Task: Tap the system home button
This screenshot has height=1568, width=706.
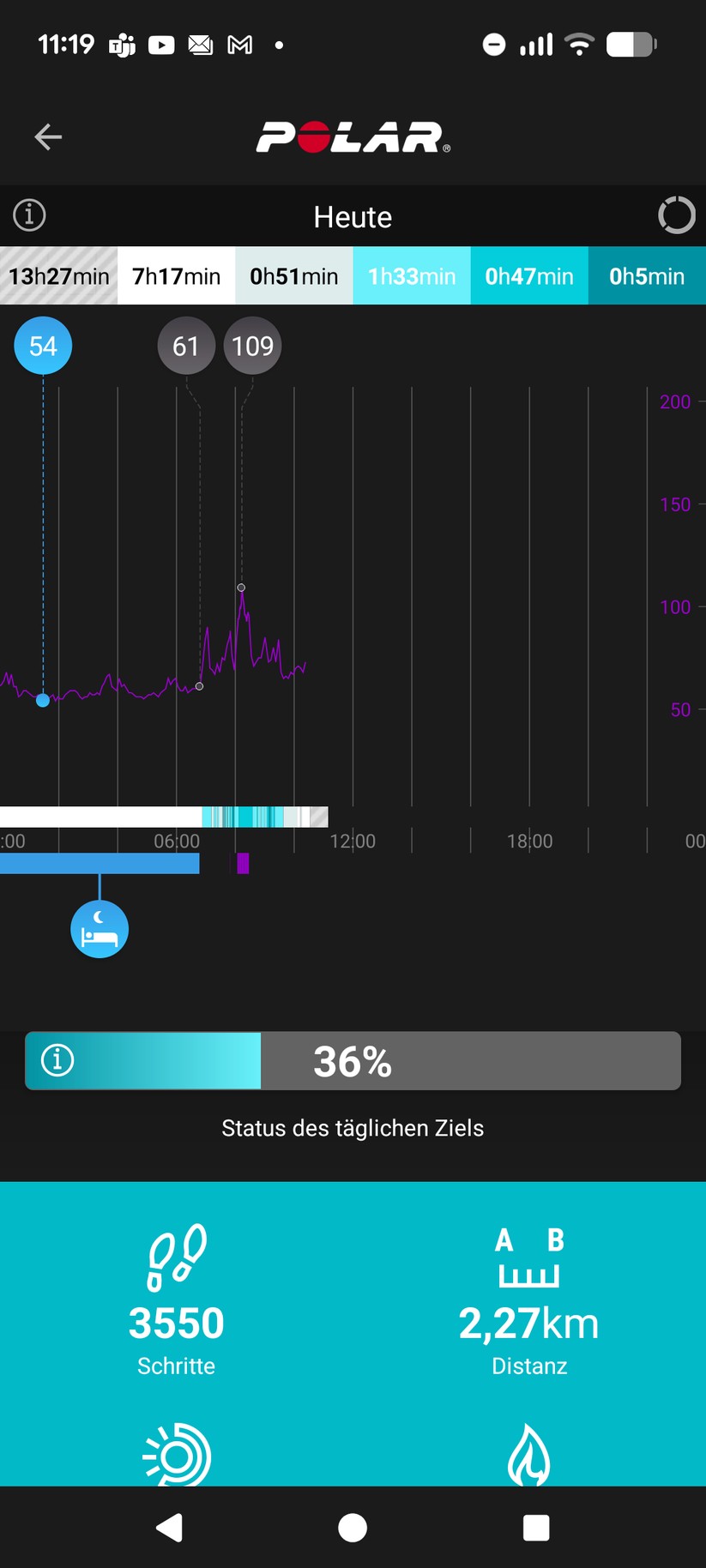Action: tap(353, 1528)
